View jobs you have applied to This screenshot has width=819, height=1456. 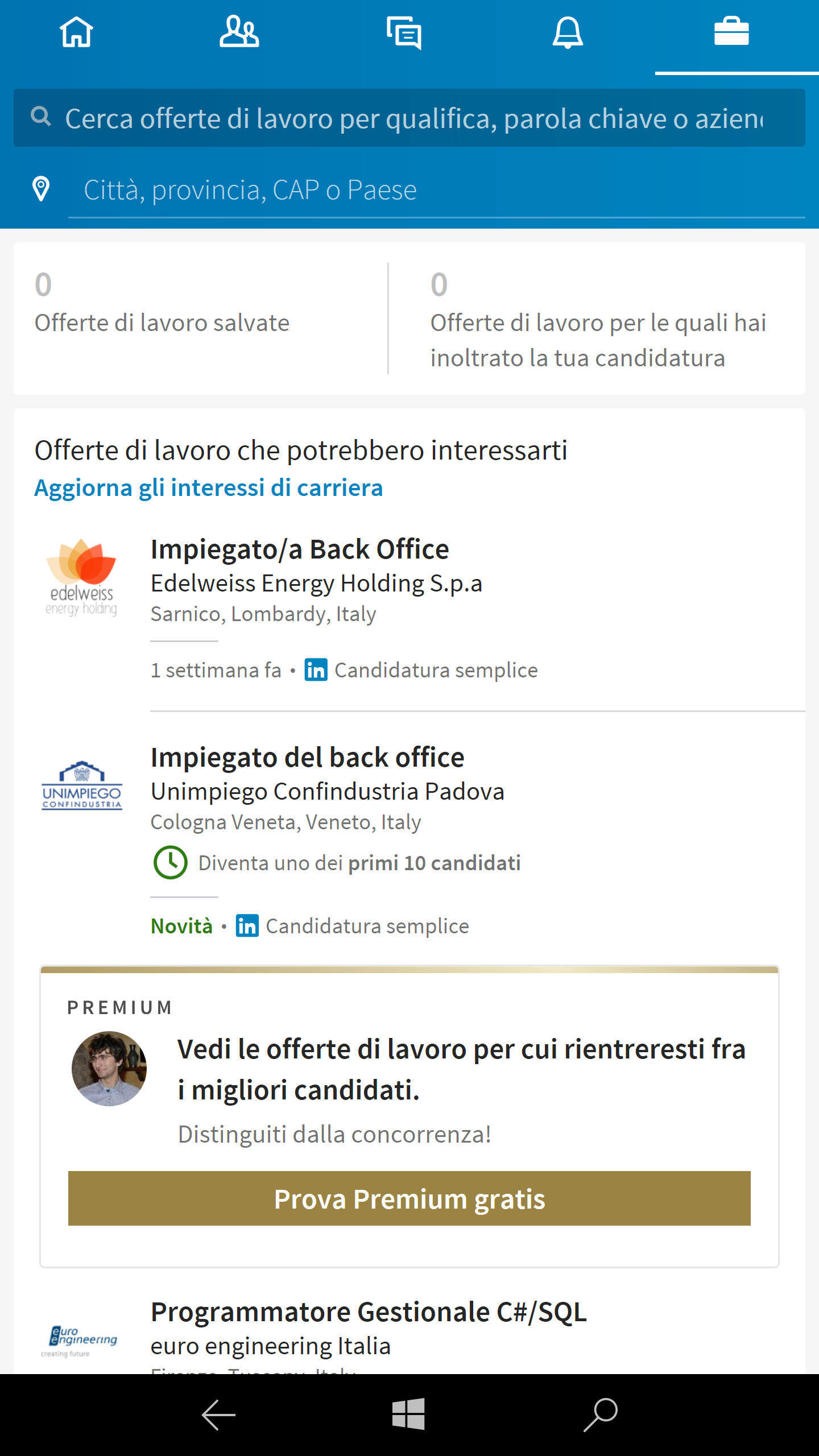tap(597, 318)
